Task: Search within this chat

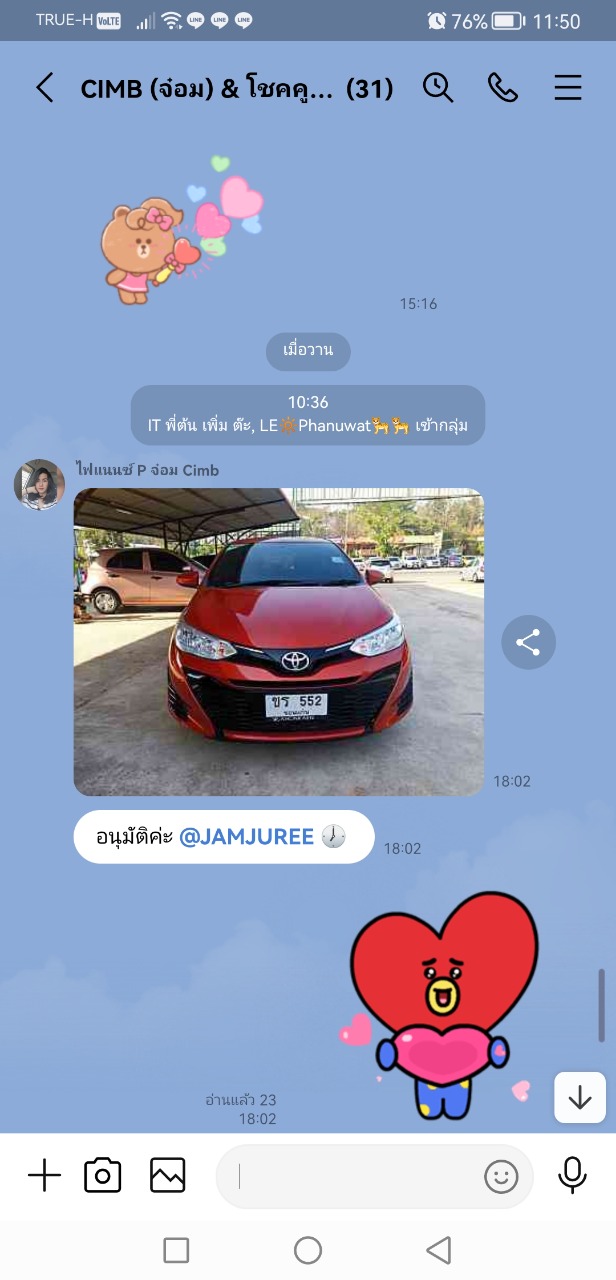Action: 438,88
